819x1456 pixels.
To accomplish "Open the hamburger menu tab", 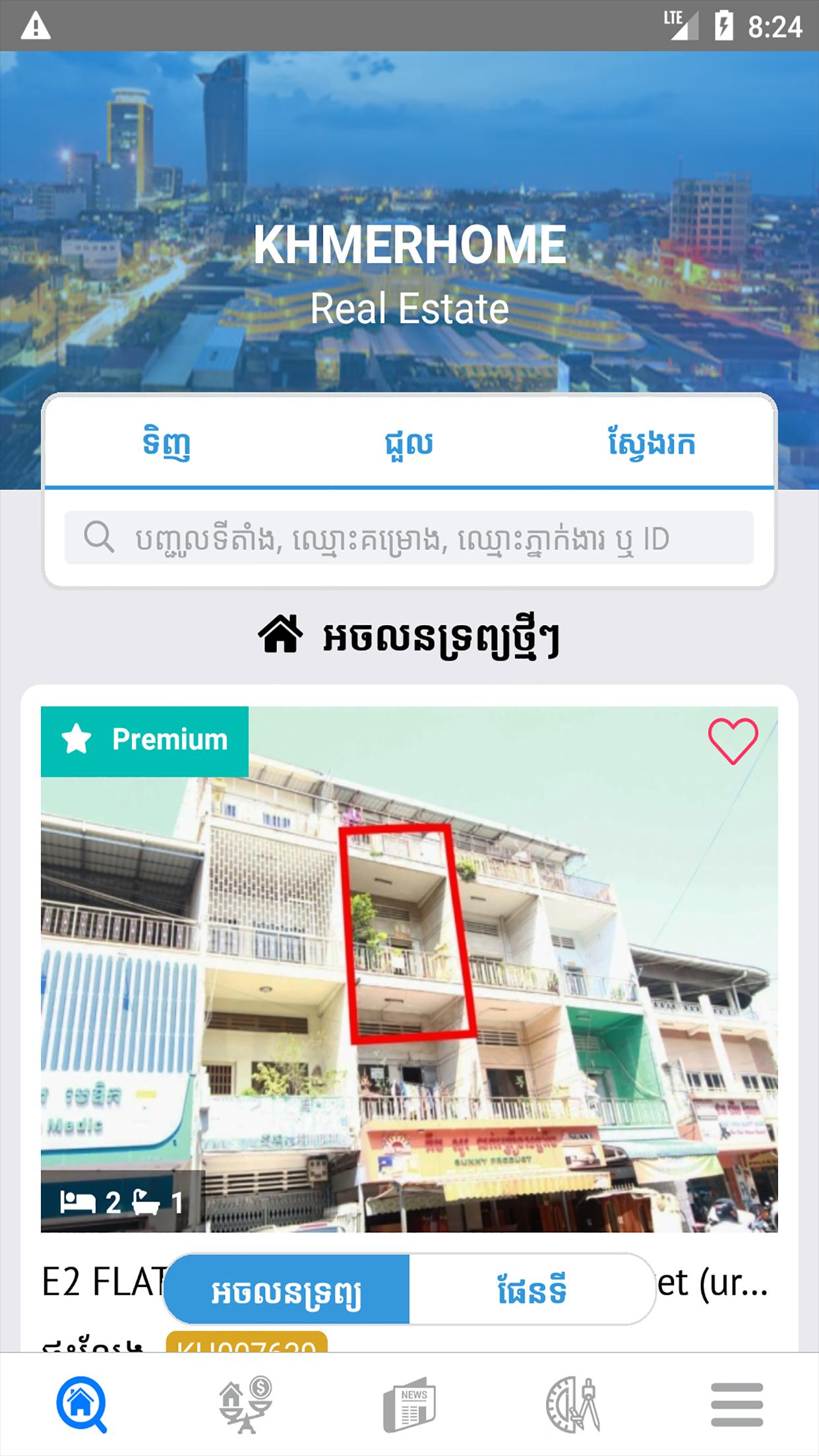I will click(737, 1405).
